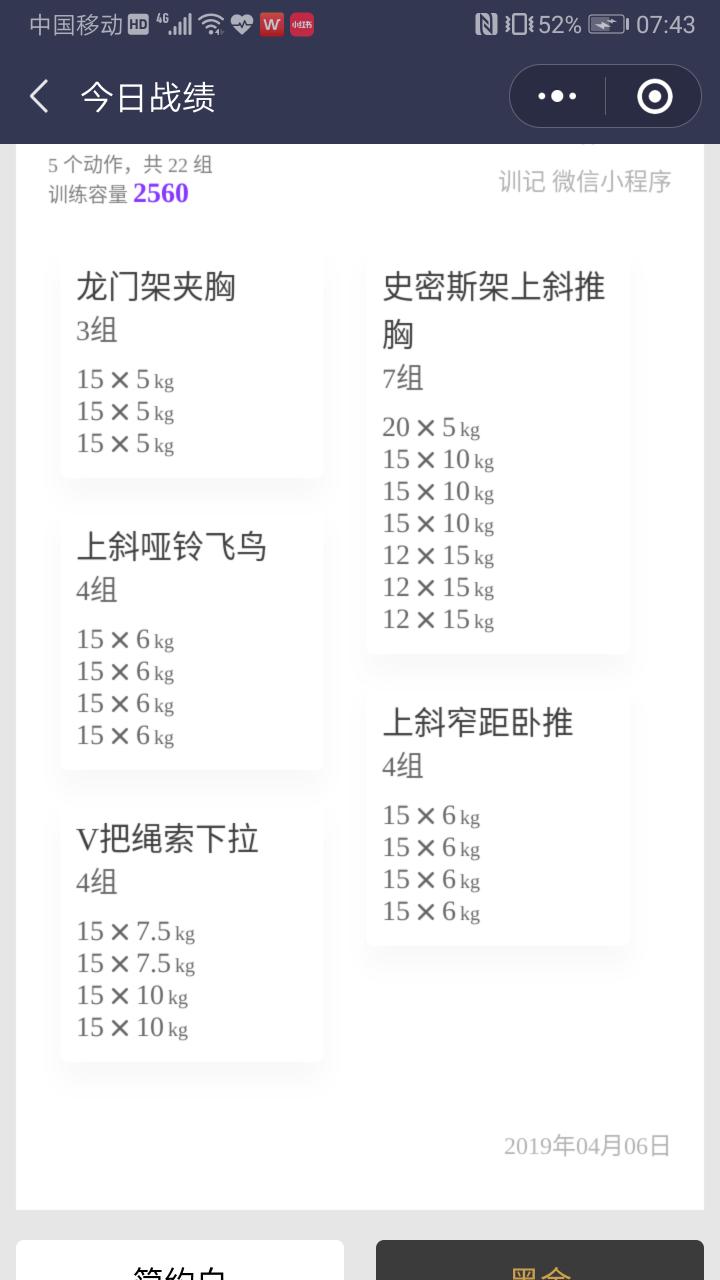
Task: Select the 简约白 theme button
Action: (180, 1260)
